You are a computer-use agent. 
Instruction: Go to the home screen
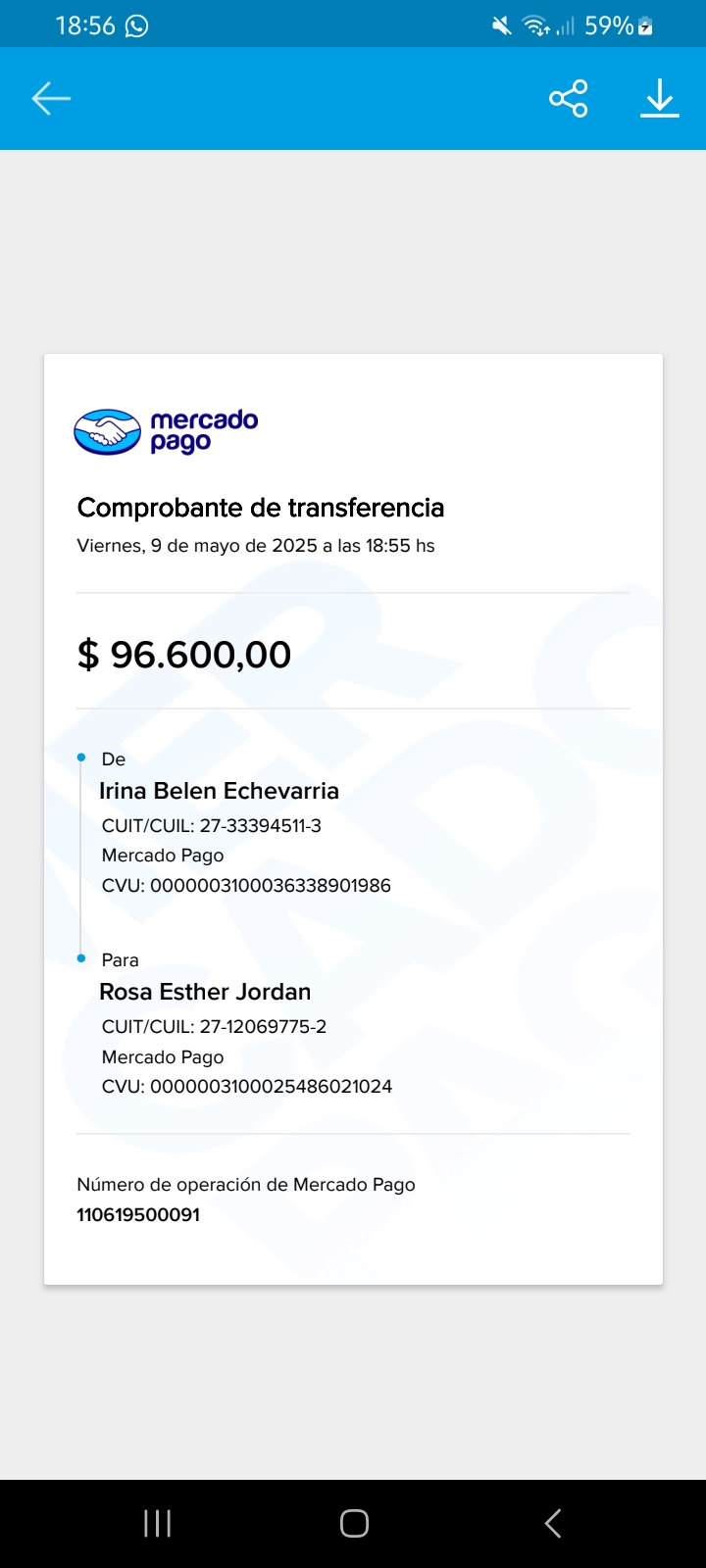pos(354,1523)
